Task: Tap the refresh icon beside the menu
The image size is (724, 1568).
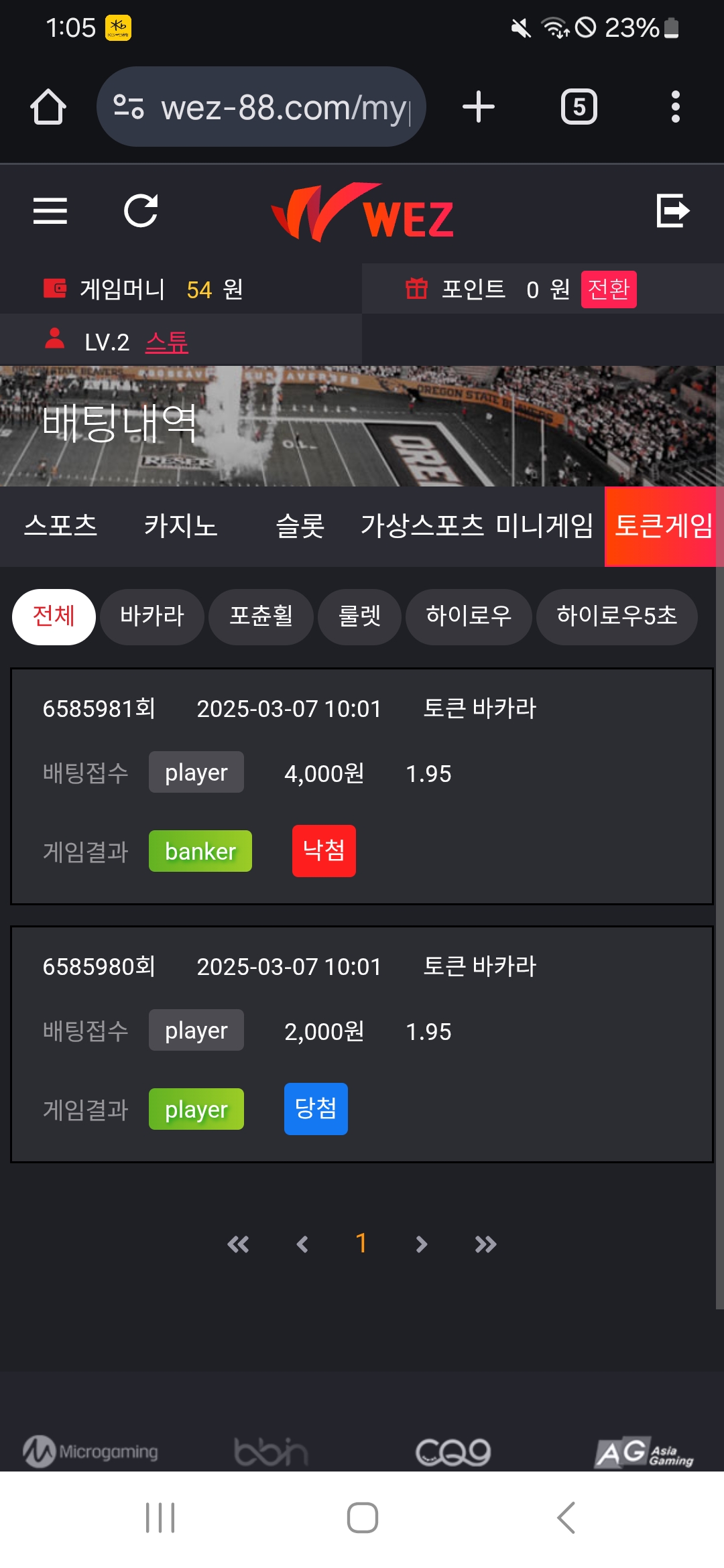Action: coord(141,211)
